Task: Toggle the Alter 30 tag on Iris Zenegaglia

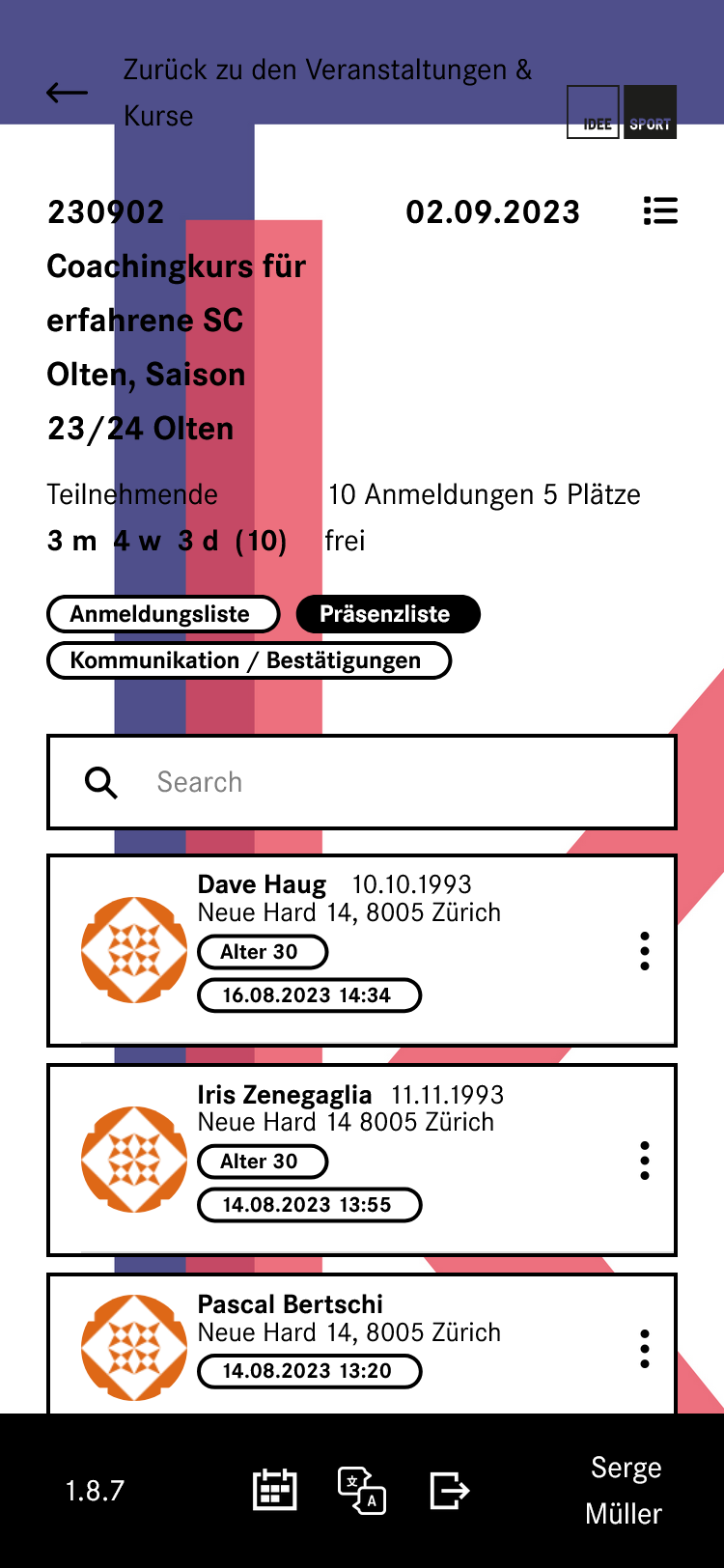Action: tap(262, 1162)
